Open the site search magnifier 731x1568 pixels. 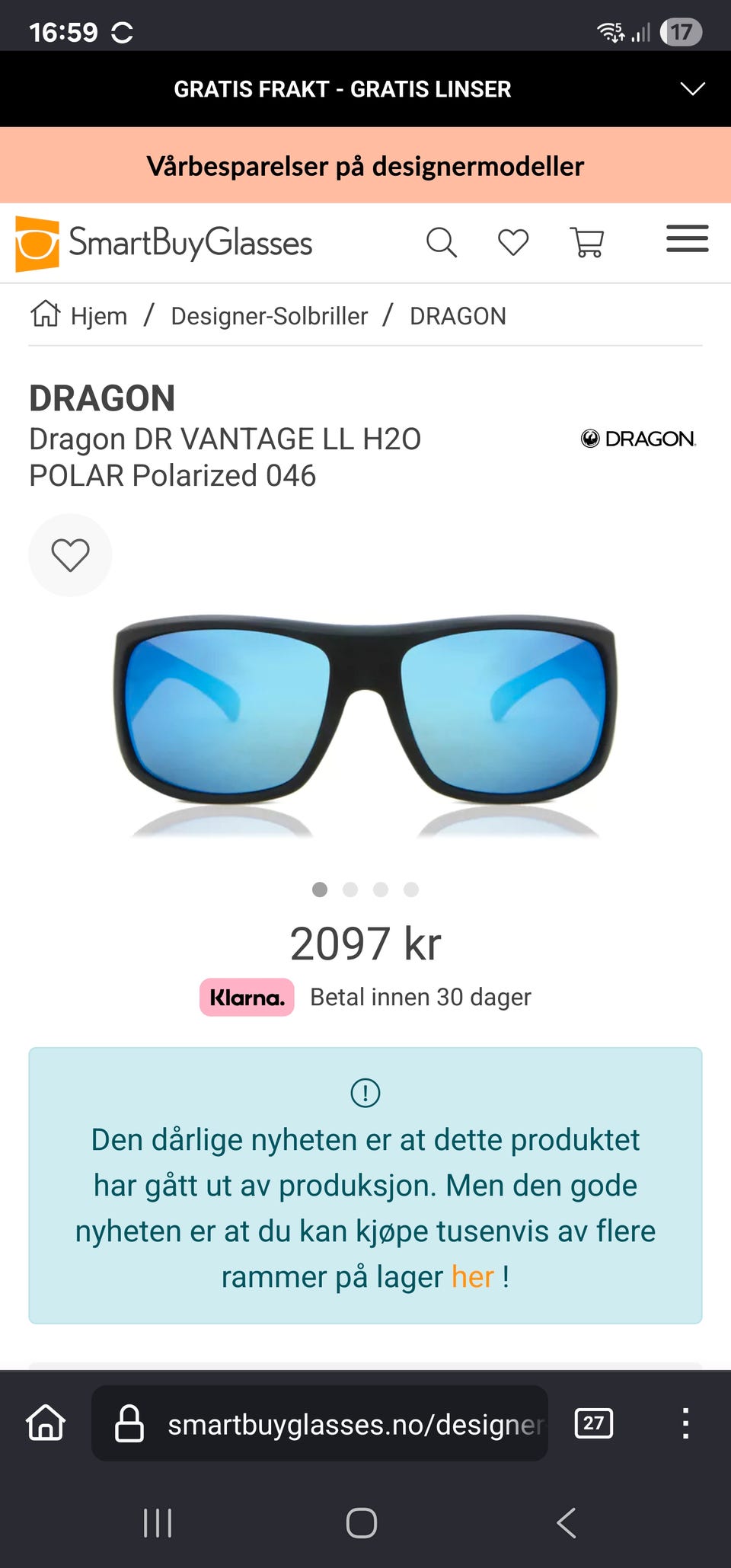pos(441,243)
